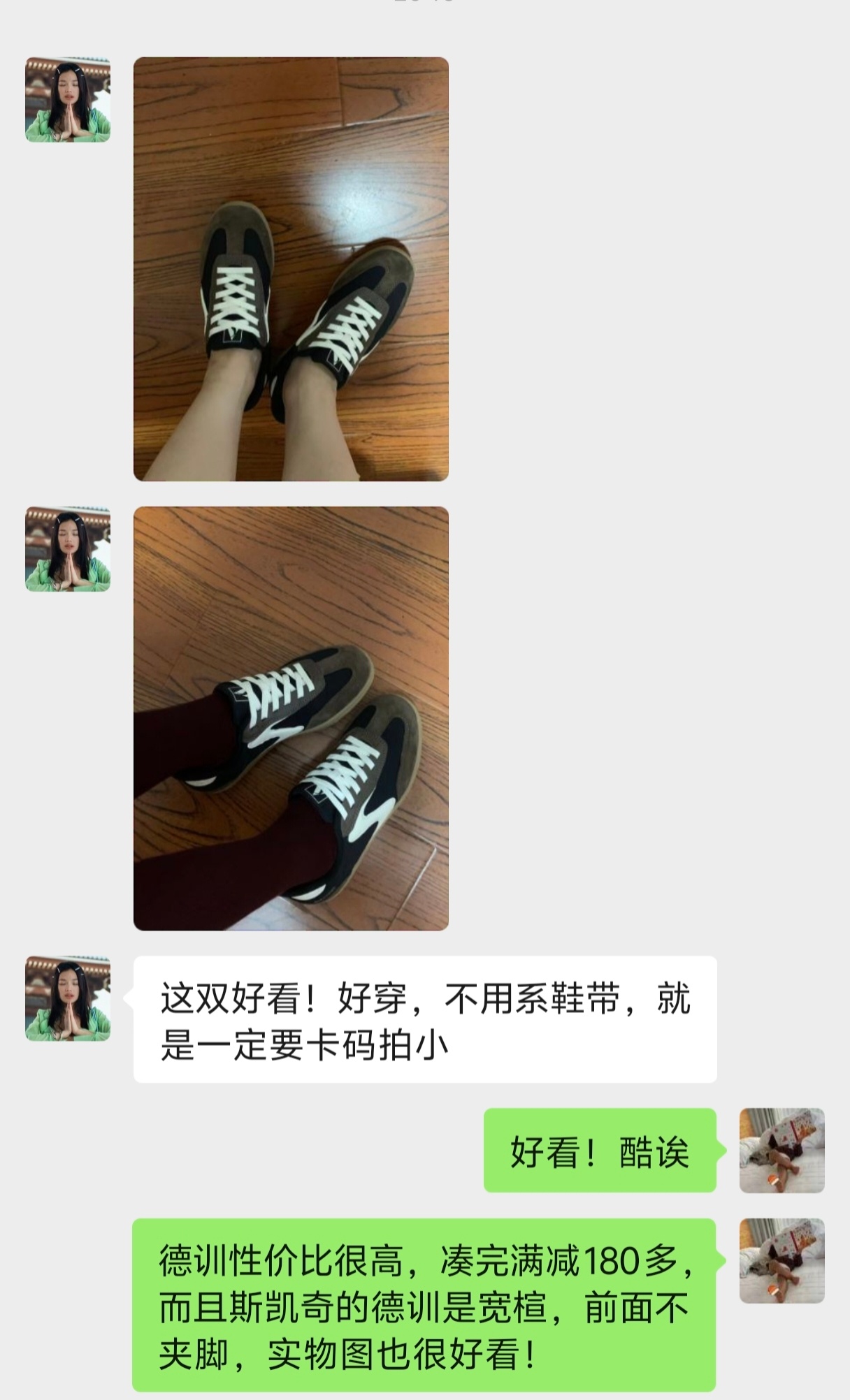Tap the sender's avatar beside the red-tights photo
This screenshot has height=1400, width=850.
coord(68,549)
